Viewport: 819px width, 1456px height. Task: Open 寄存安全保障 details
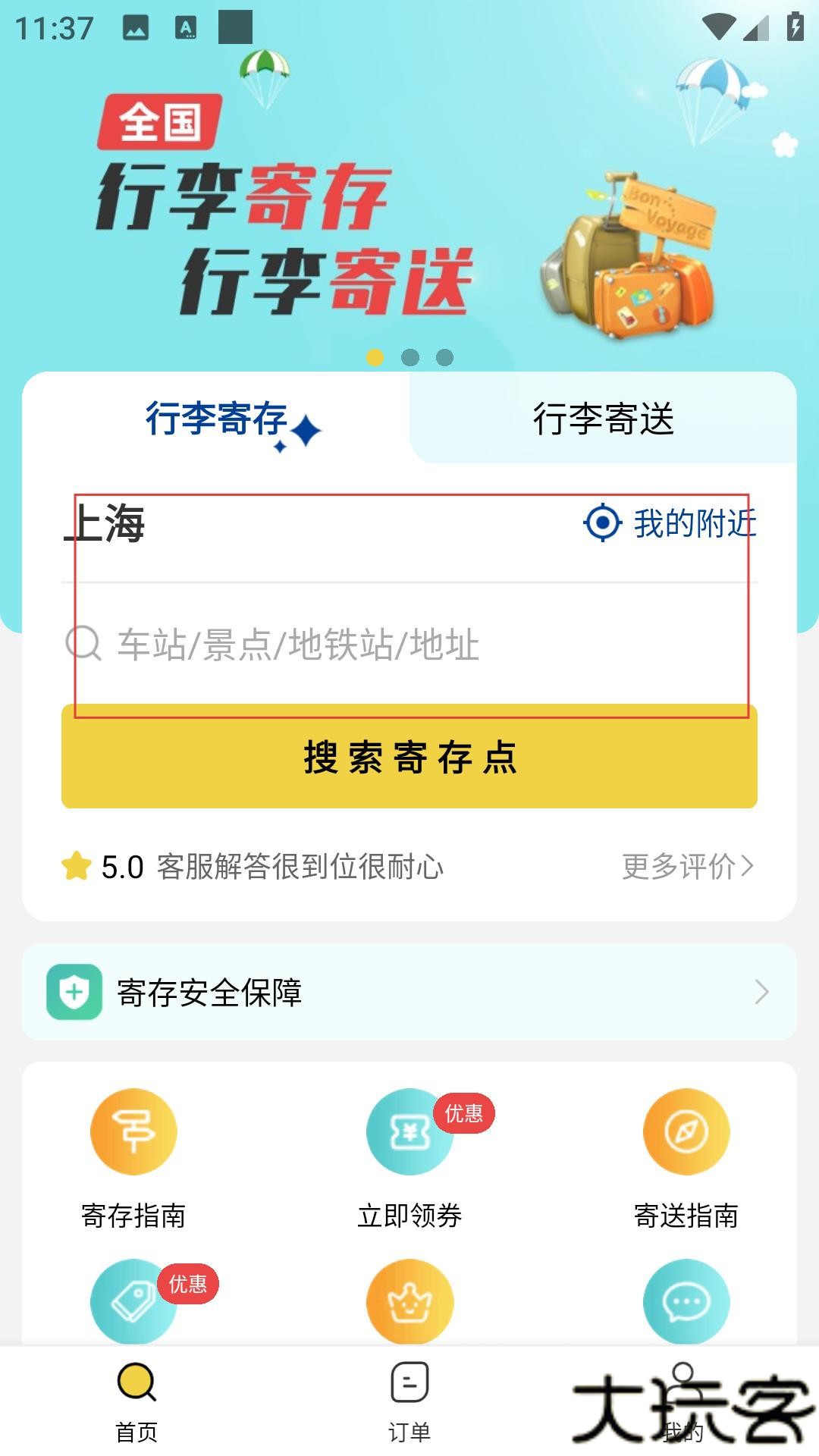(409, 992)
